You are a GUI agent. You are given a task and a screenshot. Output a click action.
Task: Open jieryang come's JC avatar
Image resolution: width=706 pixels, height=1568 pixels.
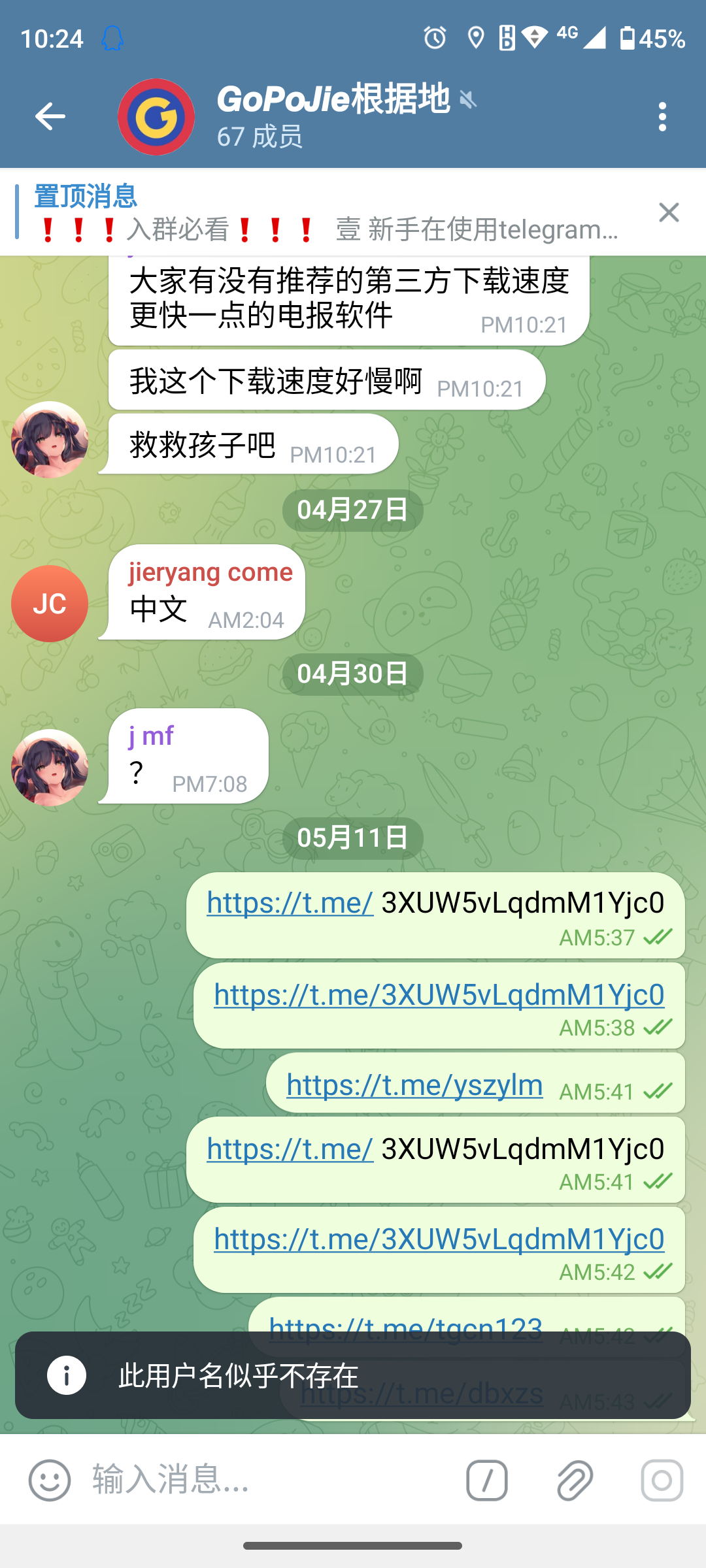tap(50, 604)
